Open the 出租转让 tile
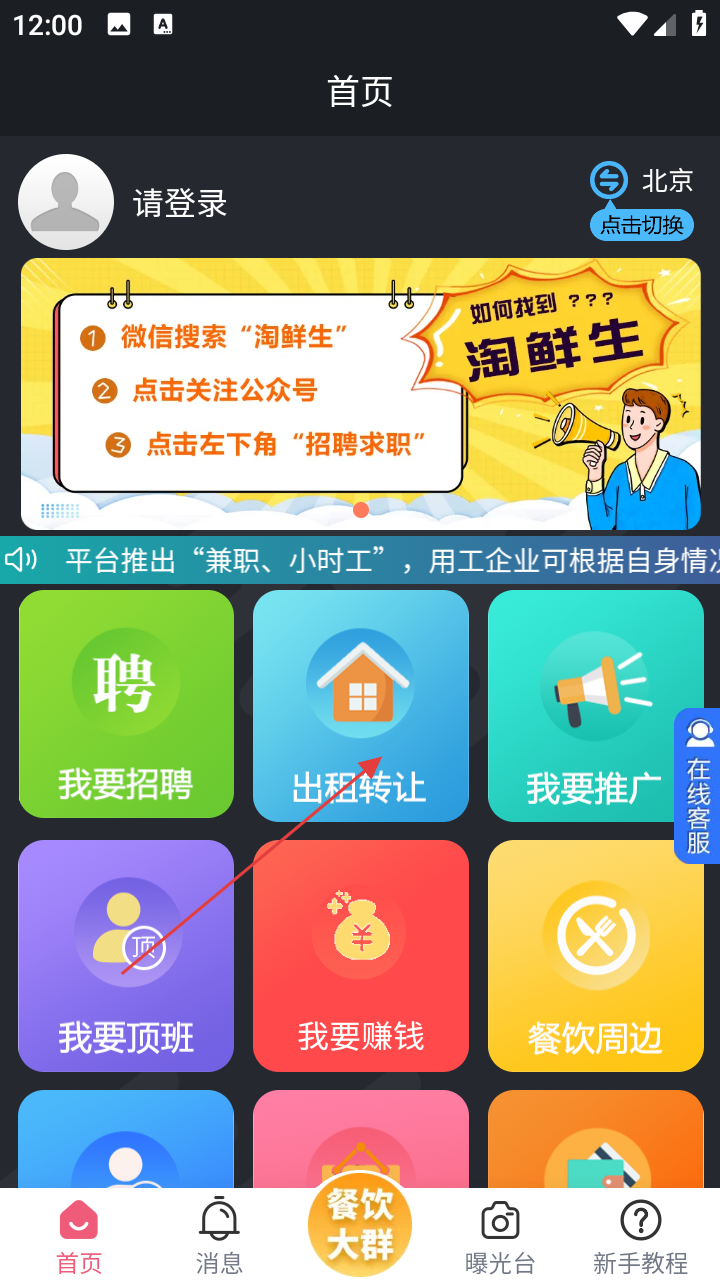Image resolution: width=720 pixels, height=1280 pixels. (360, 706)
